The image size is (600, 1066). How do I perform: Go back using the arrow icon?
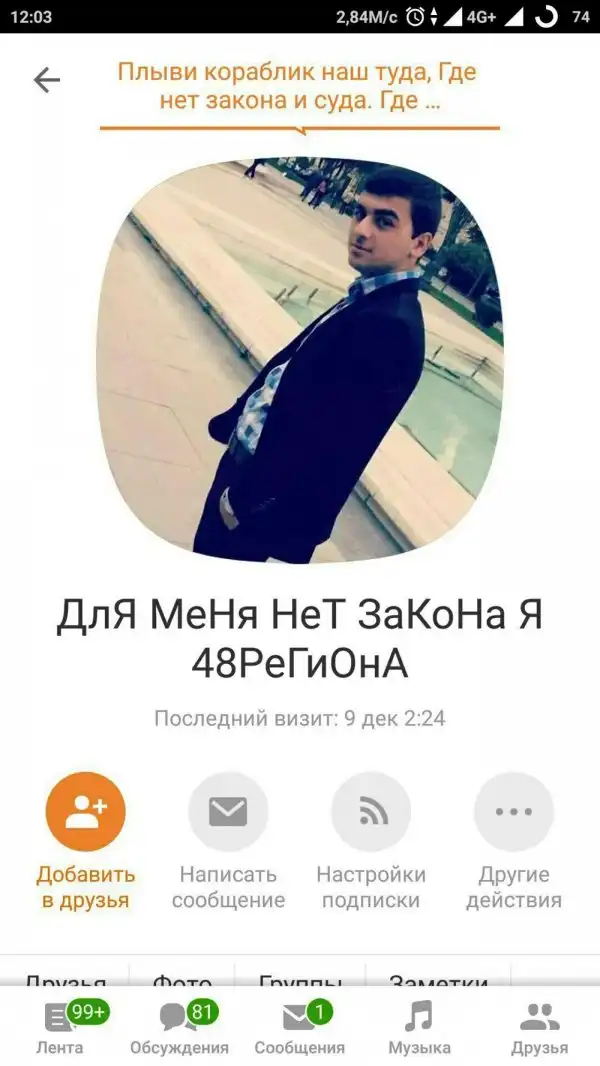click(47, 81)
